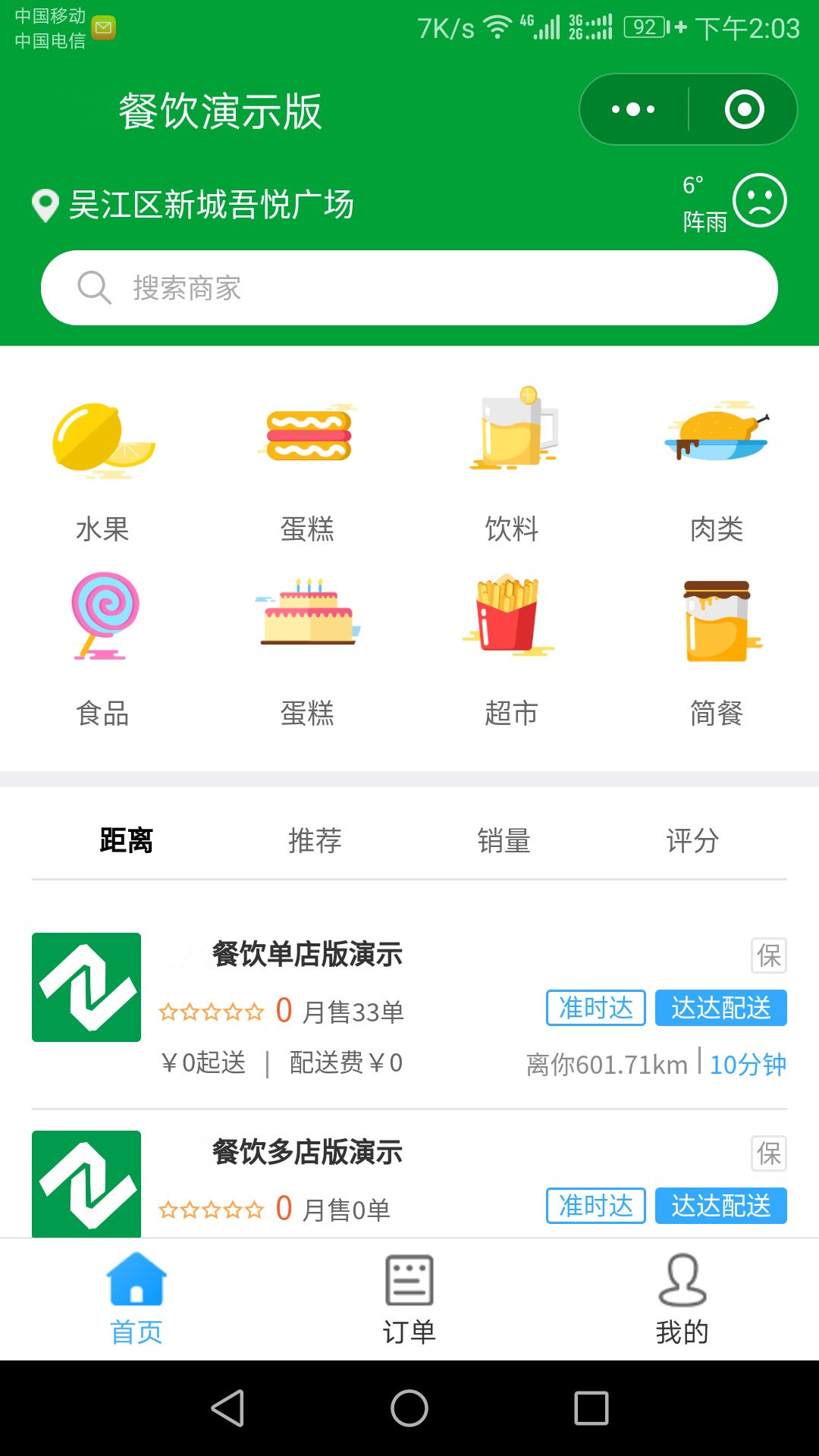819x1456 pixels.
Task: Click the location pin icon
Action: (43, 202)
